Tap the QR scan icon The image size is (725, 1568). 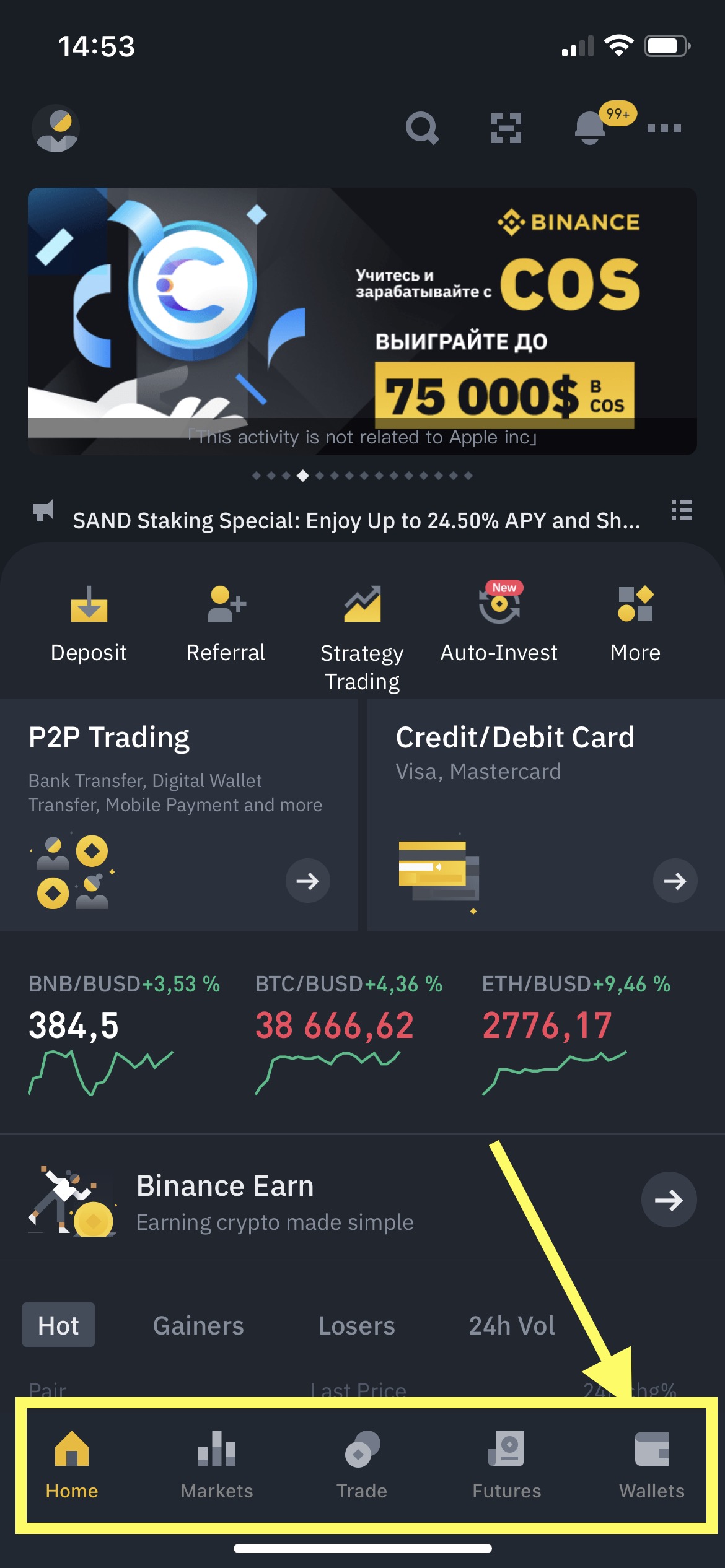[x=506, y=128]
